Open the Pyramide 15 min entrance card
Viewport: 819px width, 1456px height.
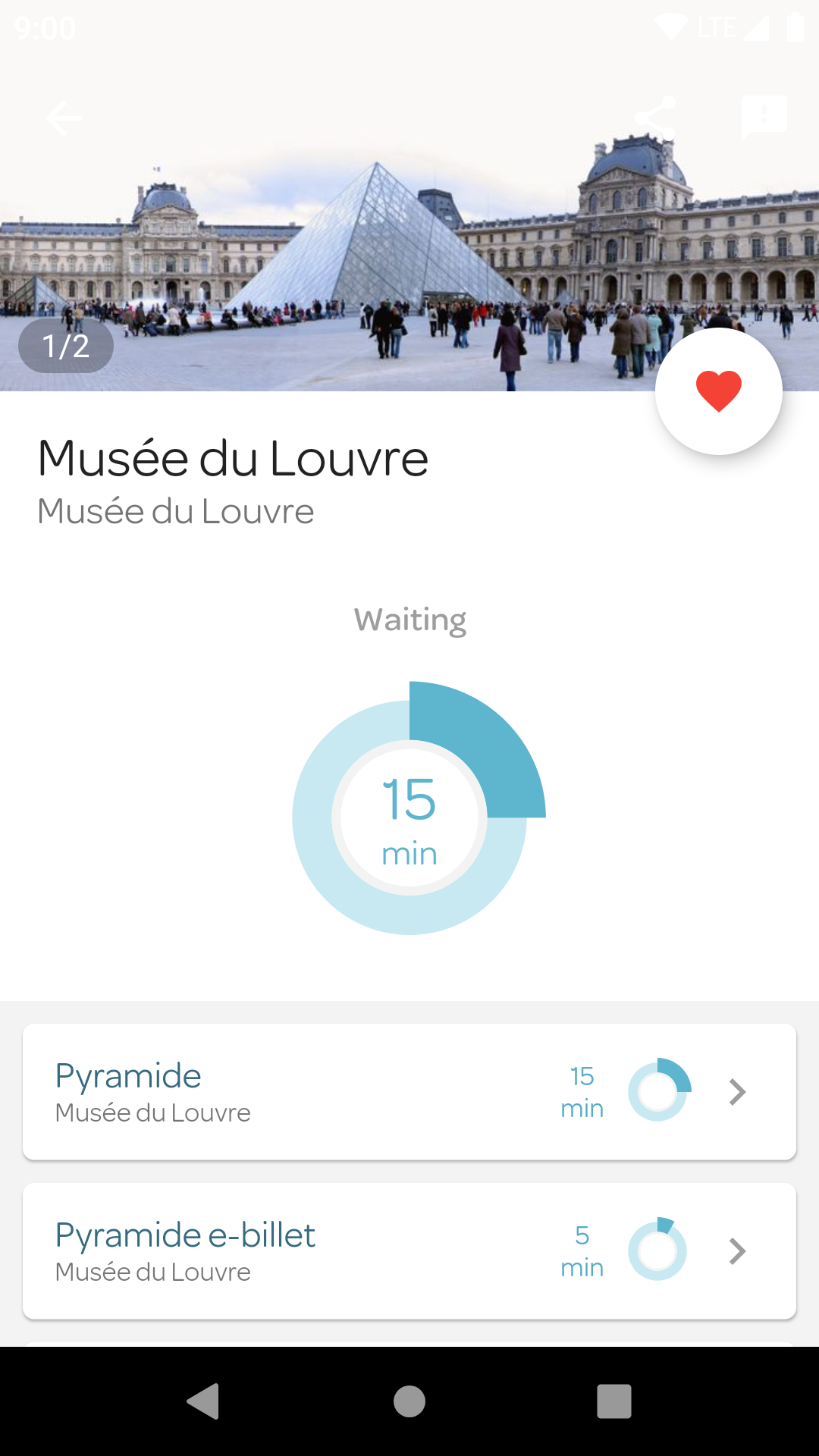pos(409,1092)
